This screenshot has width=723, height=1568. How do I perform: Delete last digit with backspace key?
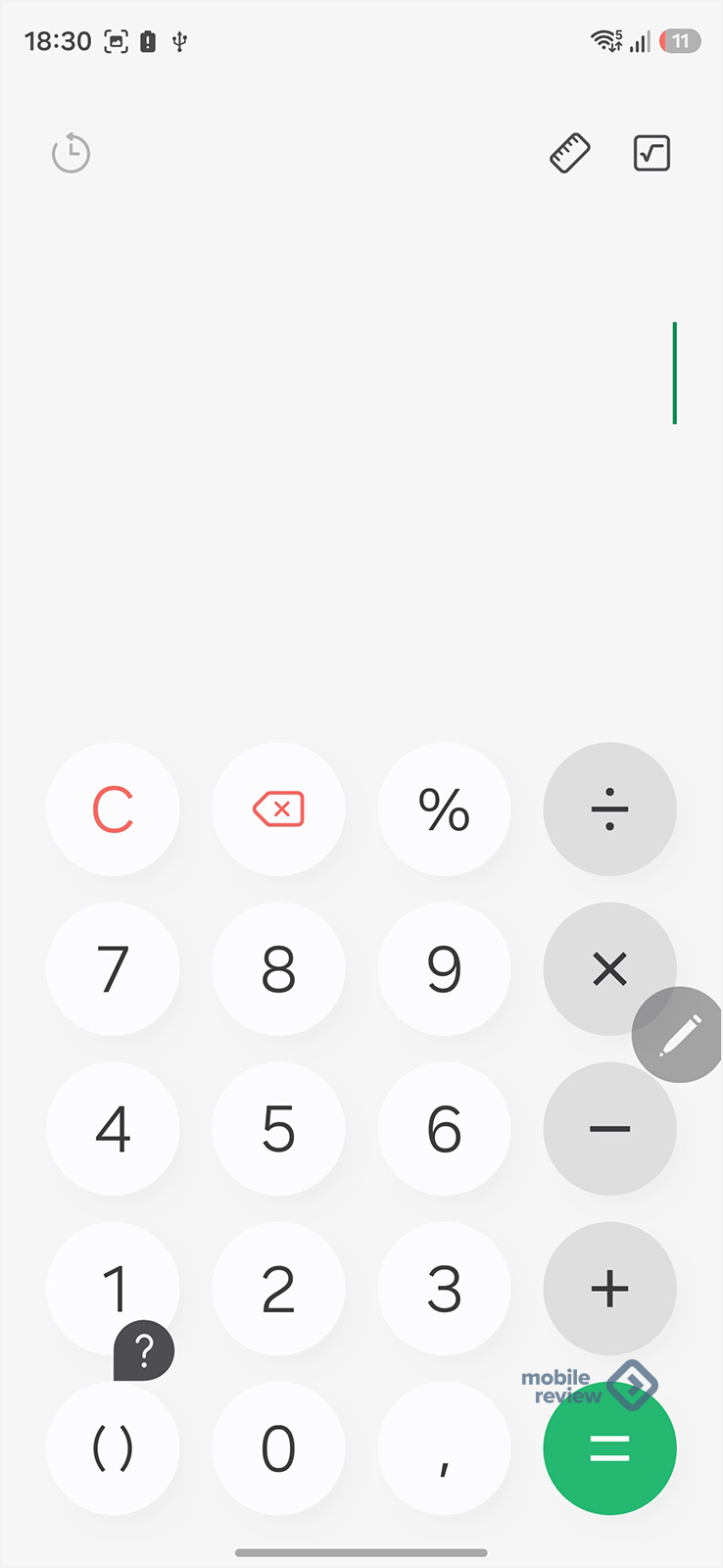pos(278,809)
